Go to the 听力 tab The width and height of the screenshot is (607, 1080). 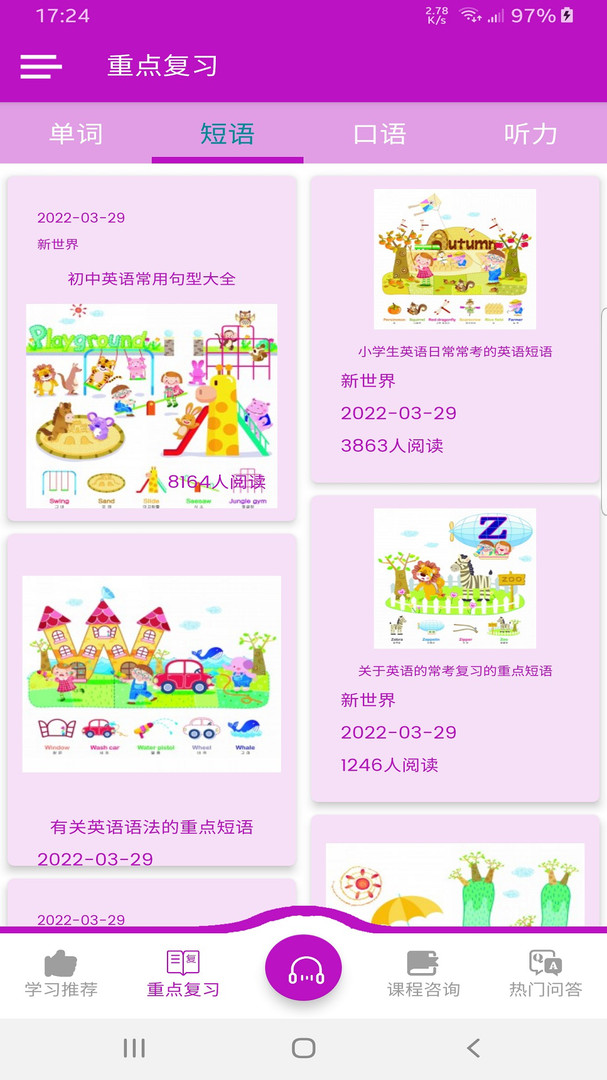coord(531,134)
